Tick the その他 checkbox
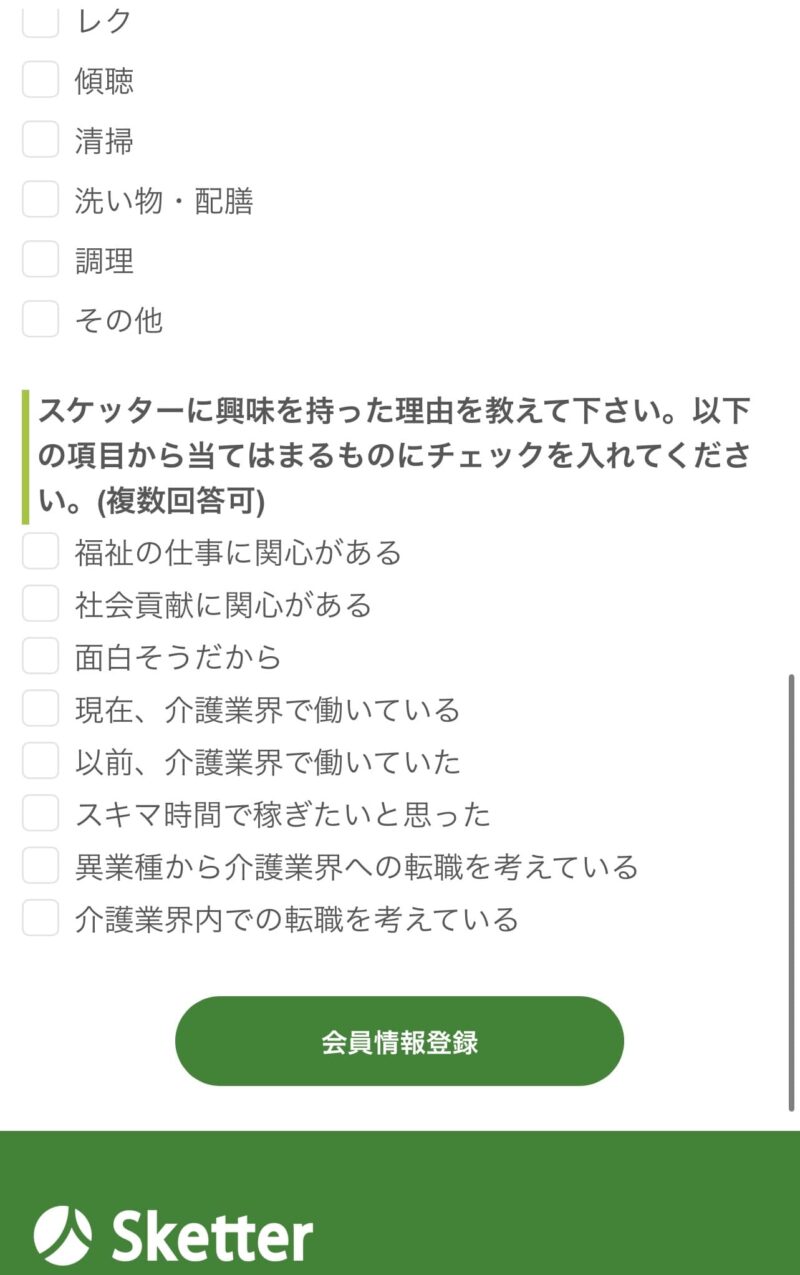The image size is (800, 1275). click(x=40, y=320)
